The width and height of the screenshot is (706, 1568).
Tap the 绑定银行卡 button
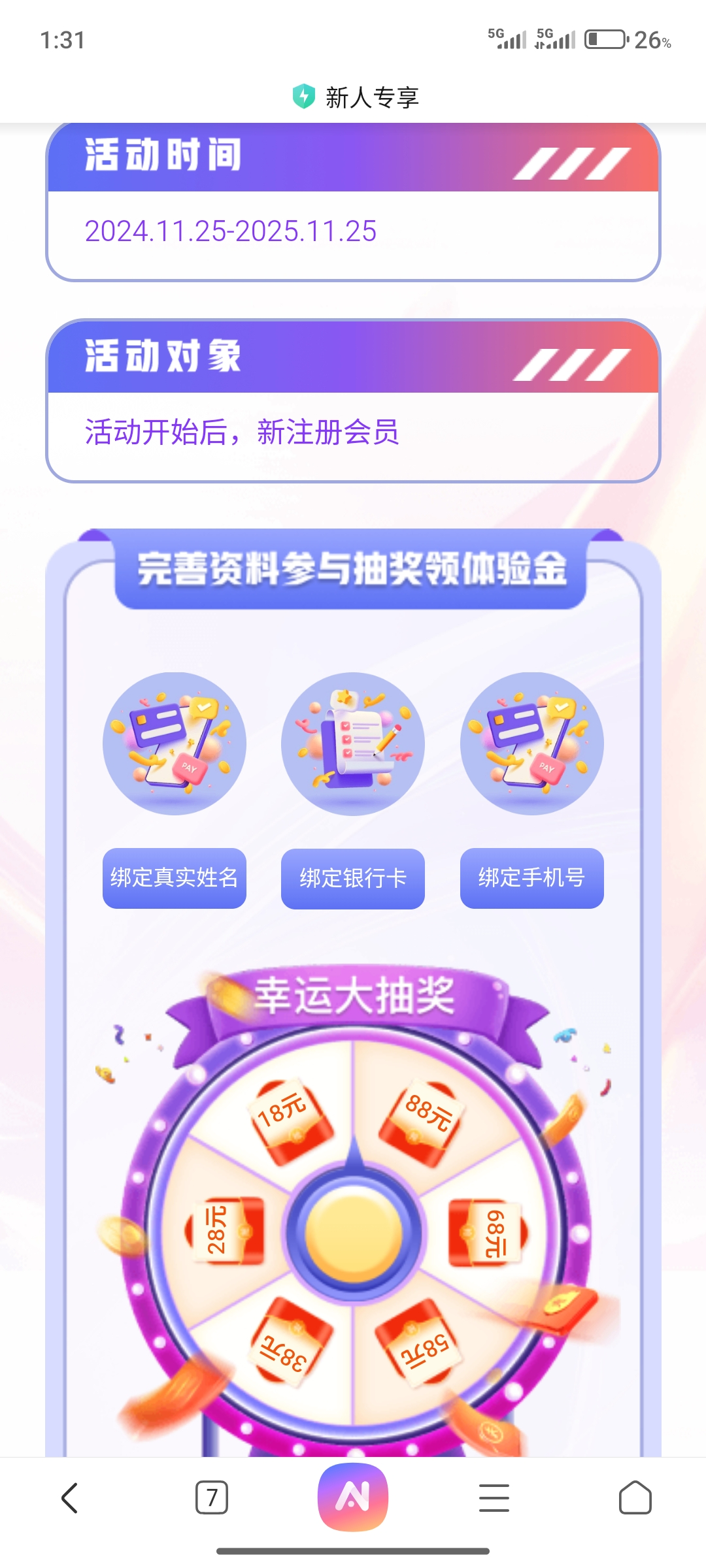352,878
